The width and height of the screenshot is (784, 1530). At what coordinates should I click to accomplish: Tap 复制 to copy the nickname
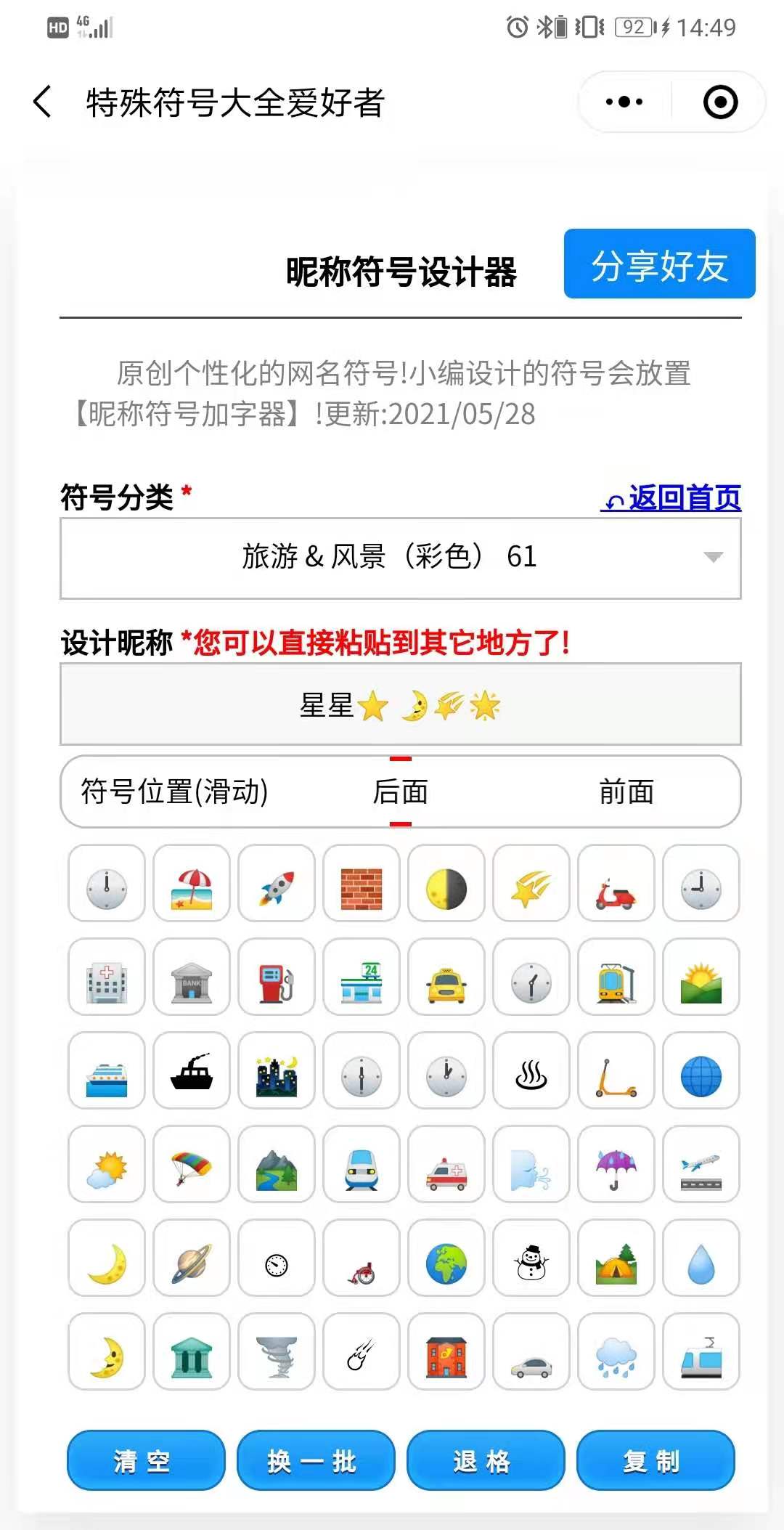(x=656, y=1460)
